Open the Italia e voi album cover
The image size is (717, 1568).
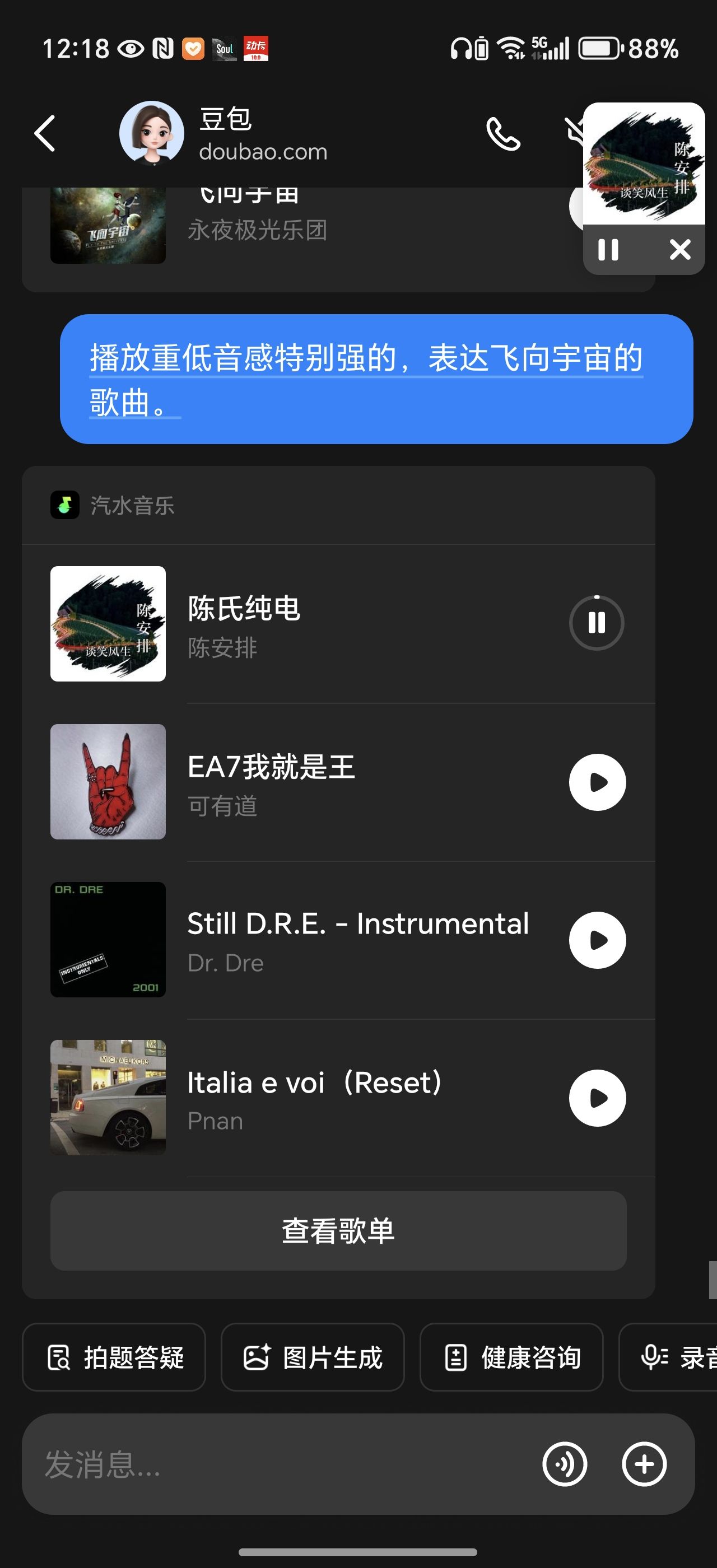point(108,1098)
